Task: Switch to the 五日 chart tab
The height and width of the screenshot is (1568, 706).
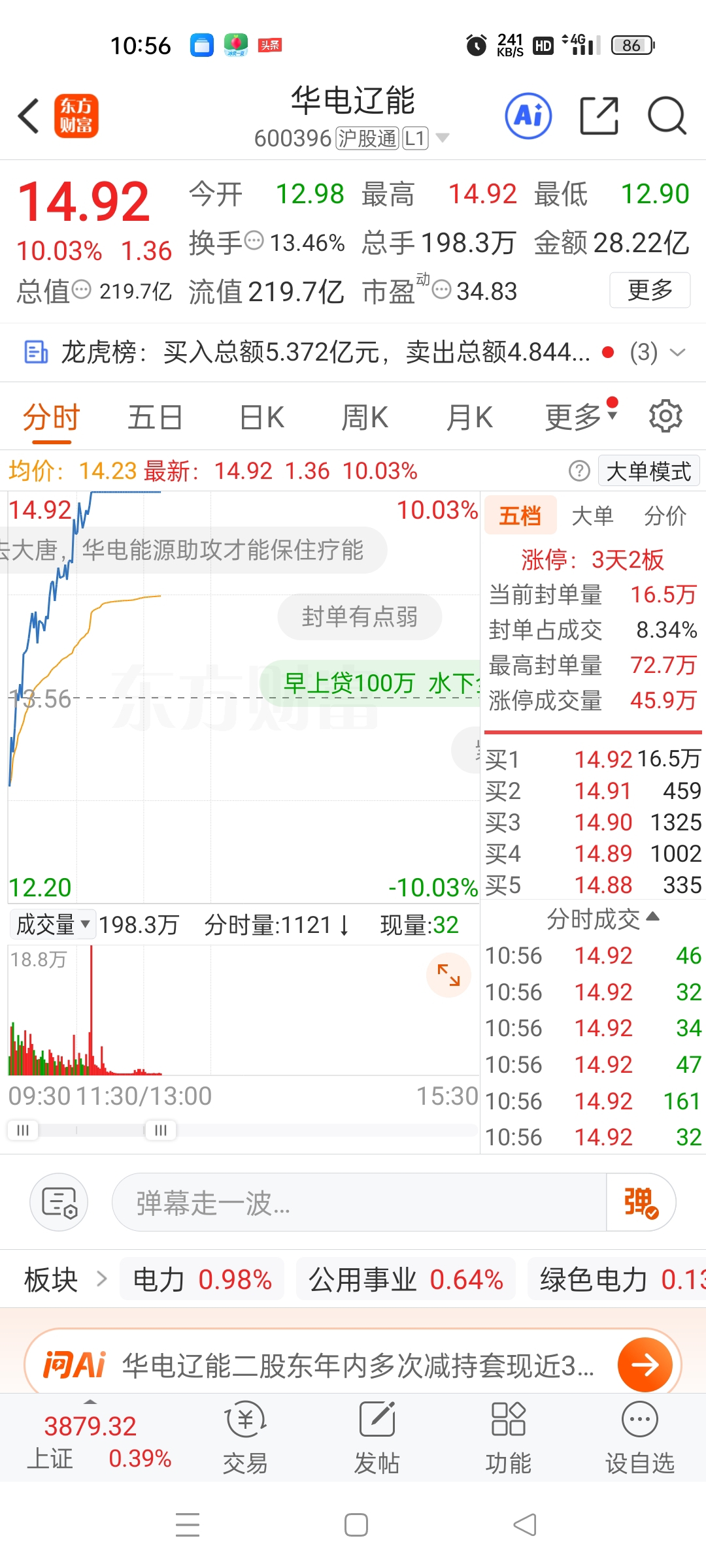Action: (155, 417)
